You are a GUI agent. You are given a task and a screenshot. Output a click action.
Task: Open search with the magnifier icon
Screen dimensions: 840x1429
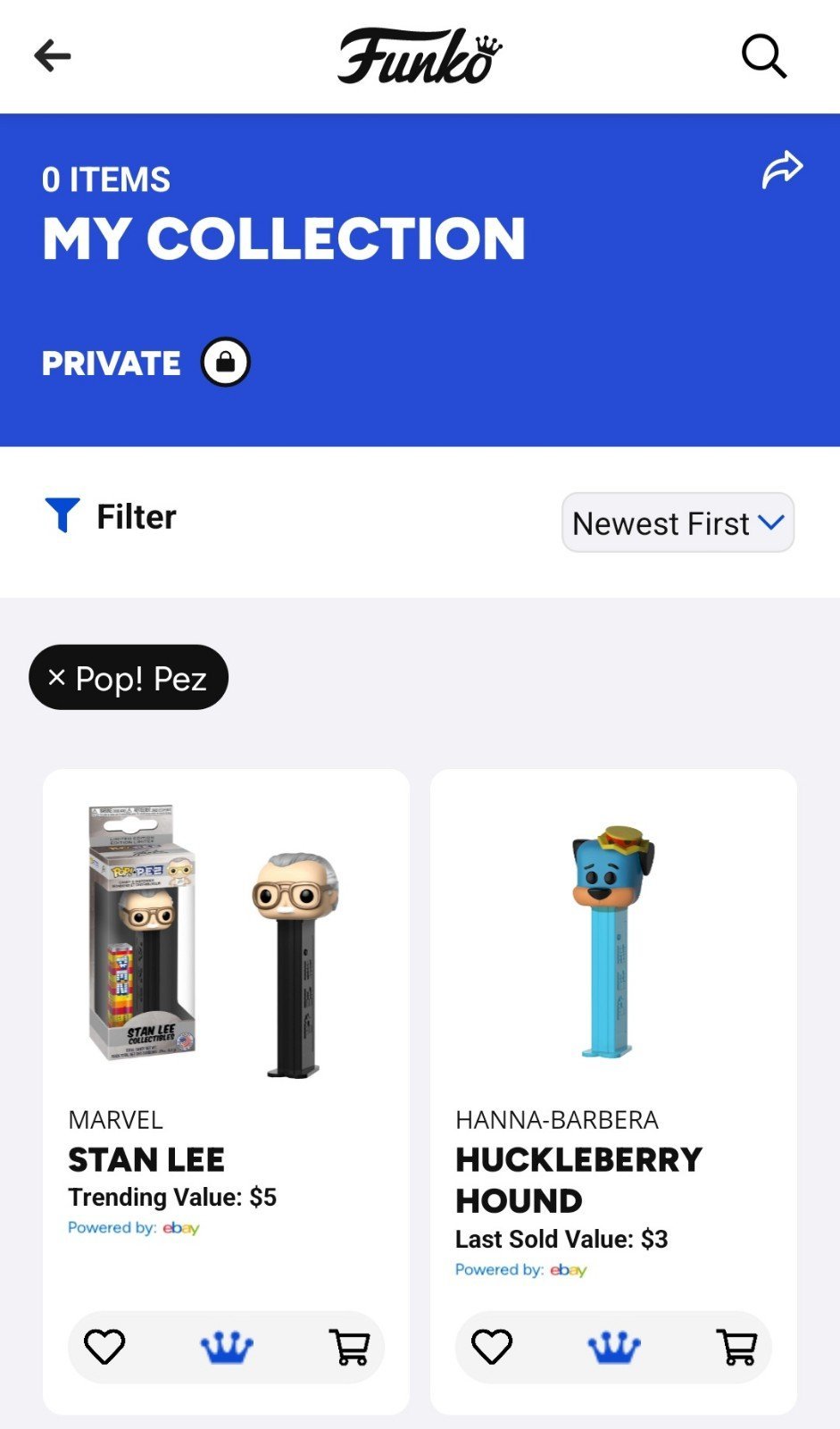click(x=764, y=57)
